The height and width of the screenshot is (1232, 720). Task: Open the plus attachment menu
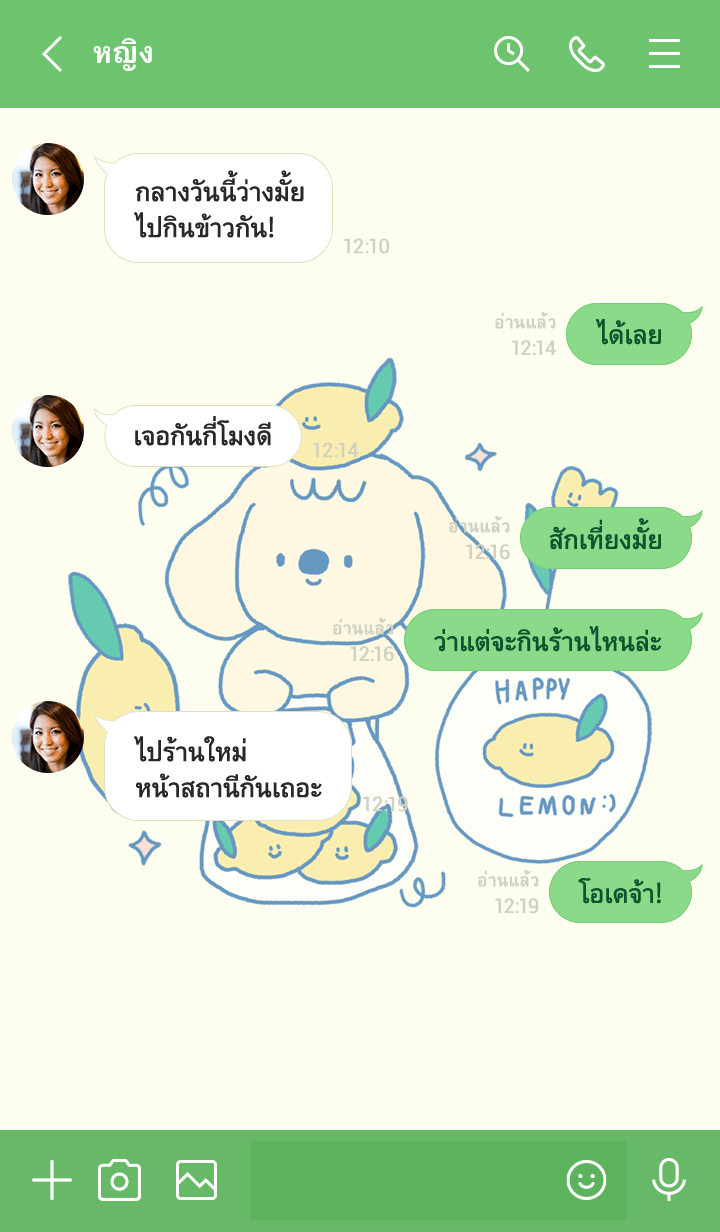click(52, 1181)
